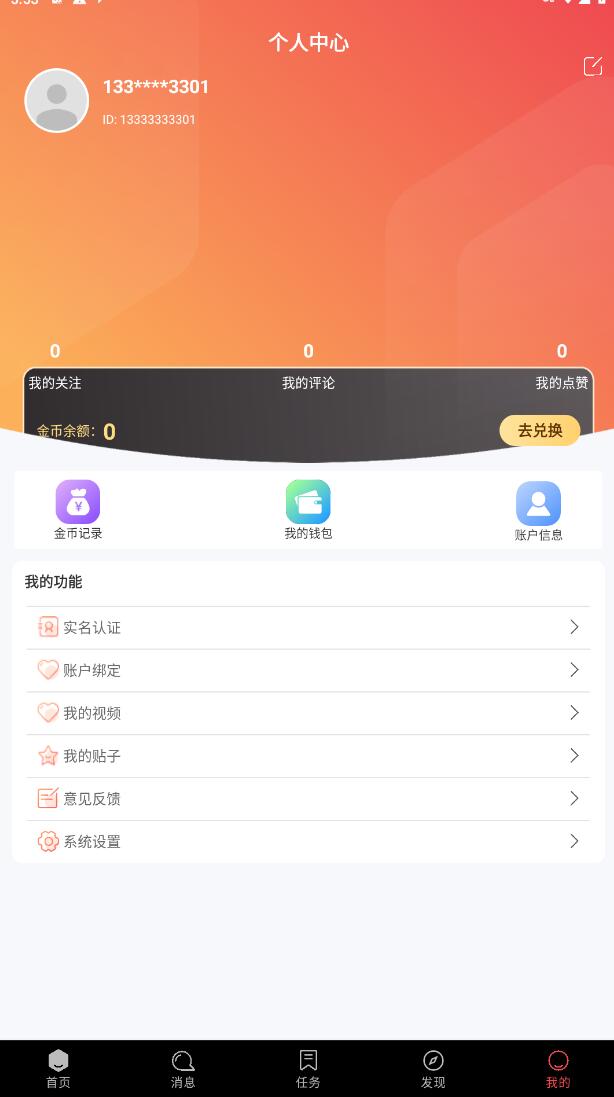Image resolution: width=614 pixels, height=1097 pixels.
Task: Open the profile avatar picture
Action: pos(57,101)
